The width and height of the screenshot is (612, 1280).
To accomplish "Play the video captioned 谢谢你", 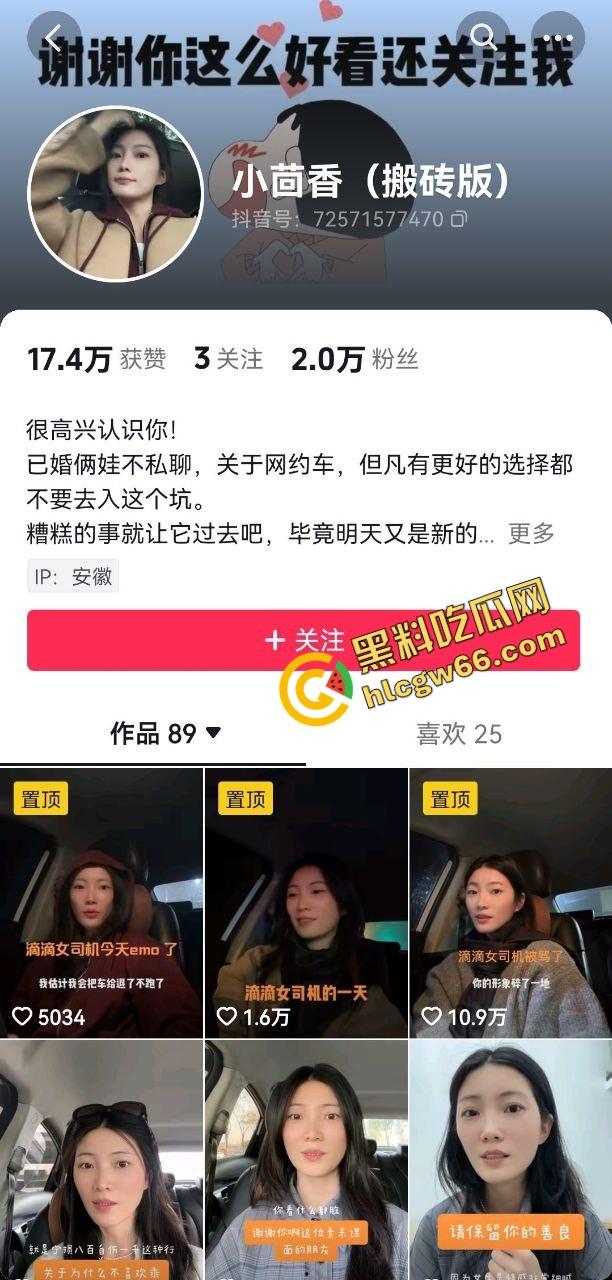I will click(306, 1160).
